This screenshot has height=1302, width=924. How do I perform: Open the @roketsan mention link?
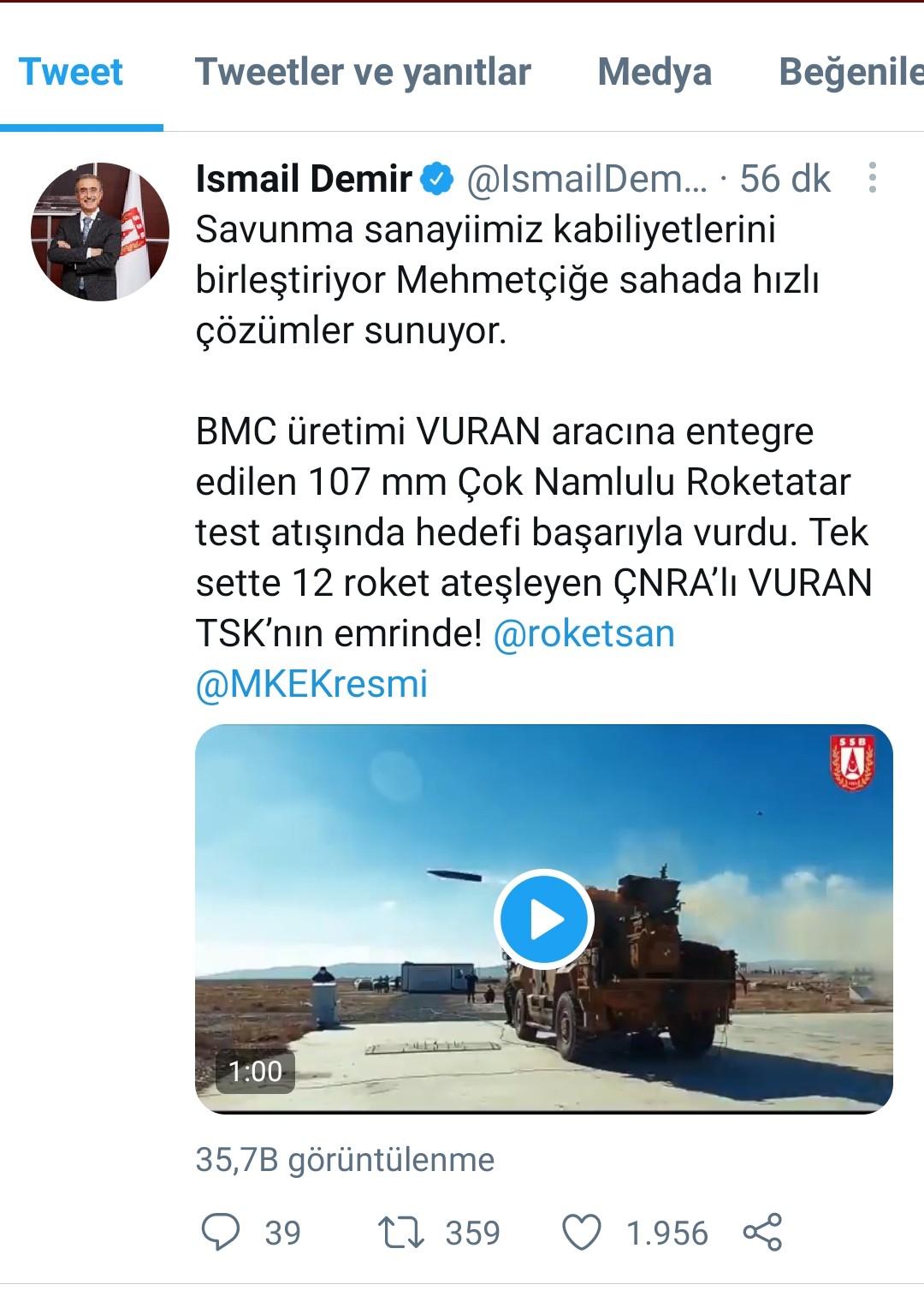coord(584,634)
